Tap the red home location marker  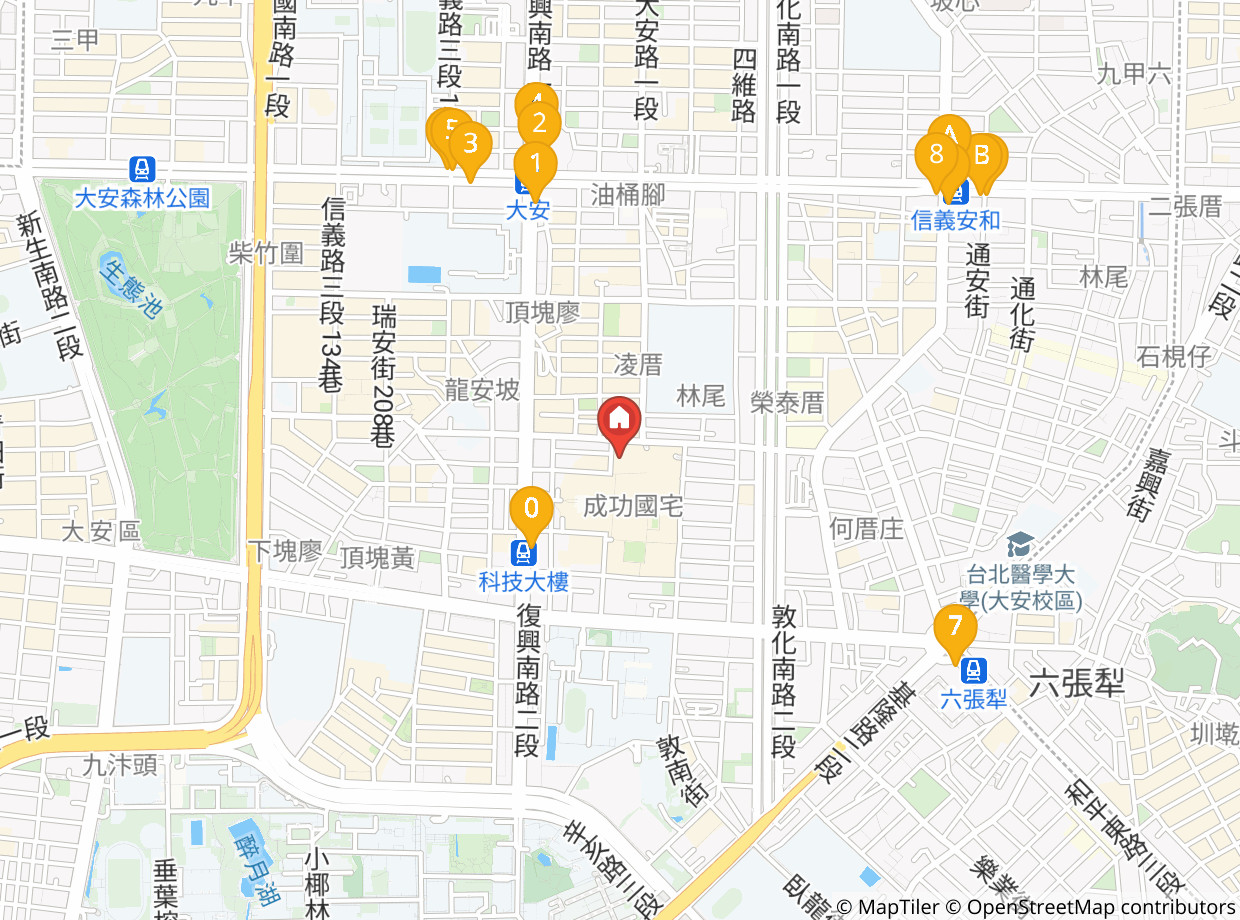[x=620, y=426]
